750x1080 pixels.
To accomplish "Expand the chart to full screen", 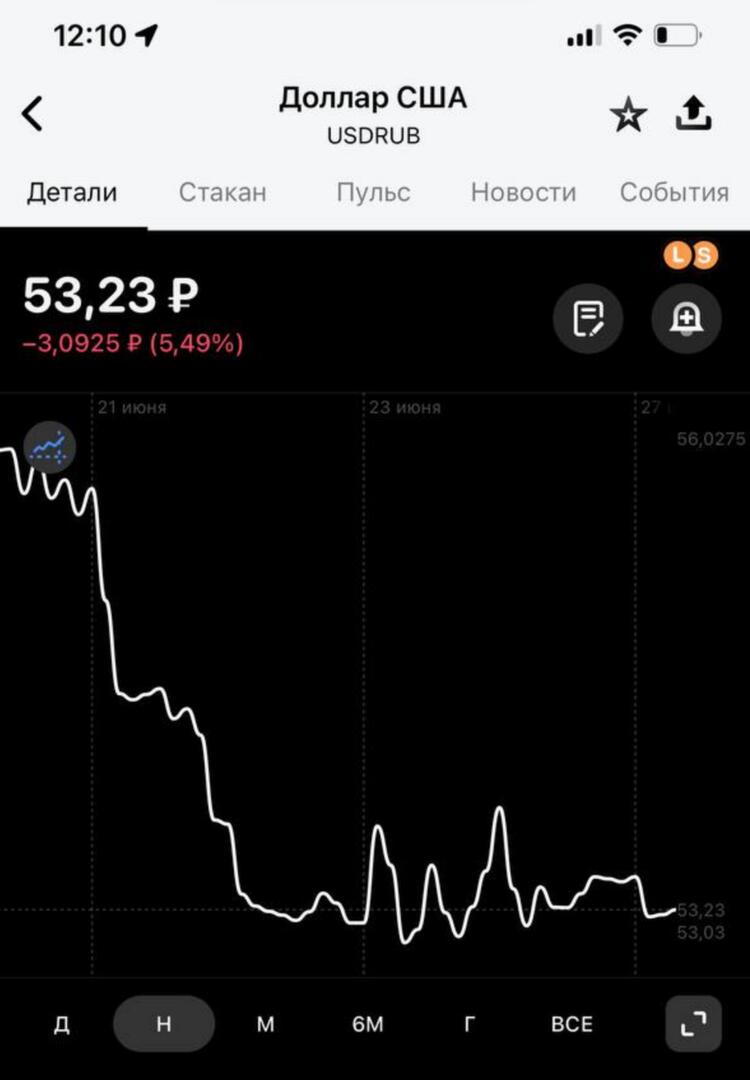I will (693, 1024).
